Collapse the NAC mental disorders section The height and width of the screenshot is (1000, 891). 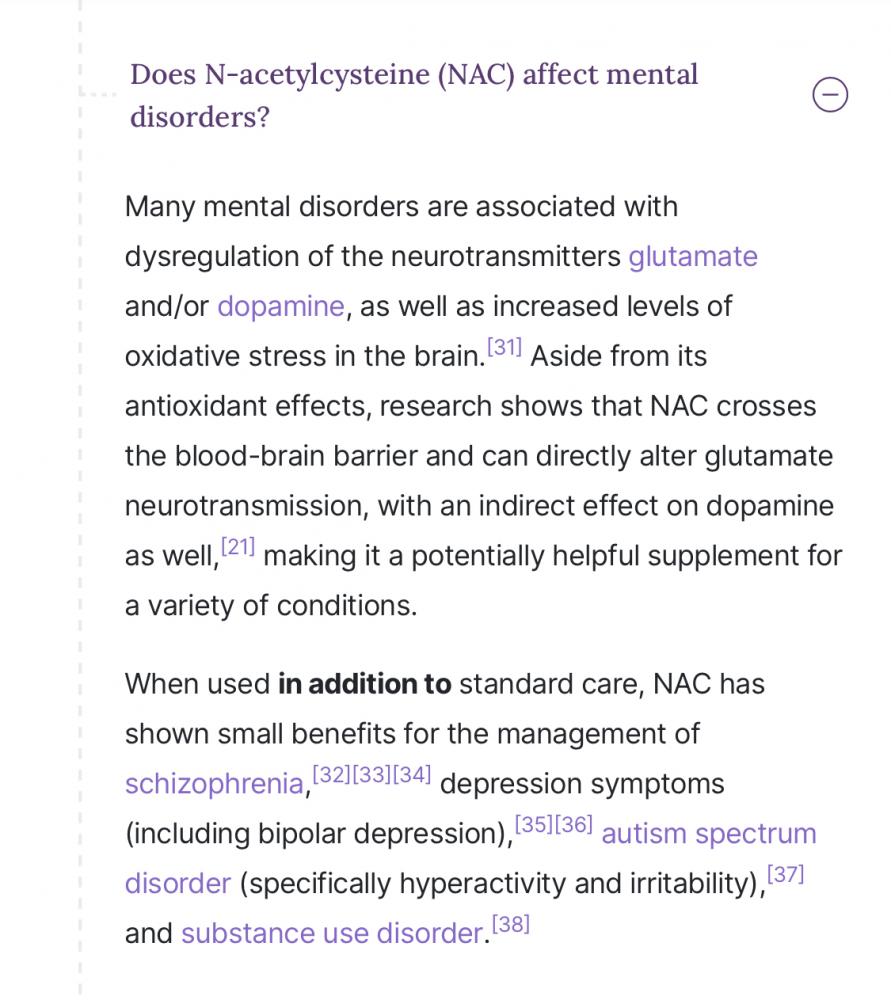pos(830,96)
